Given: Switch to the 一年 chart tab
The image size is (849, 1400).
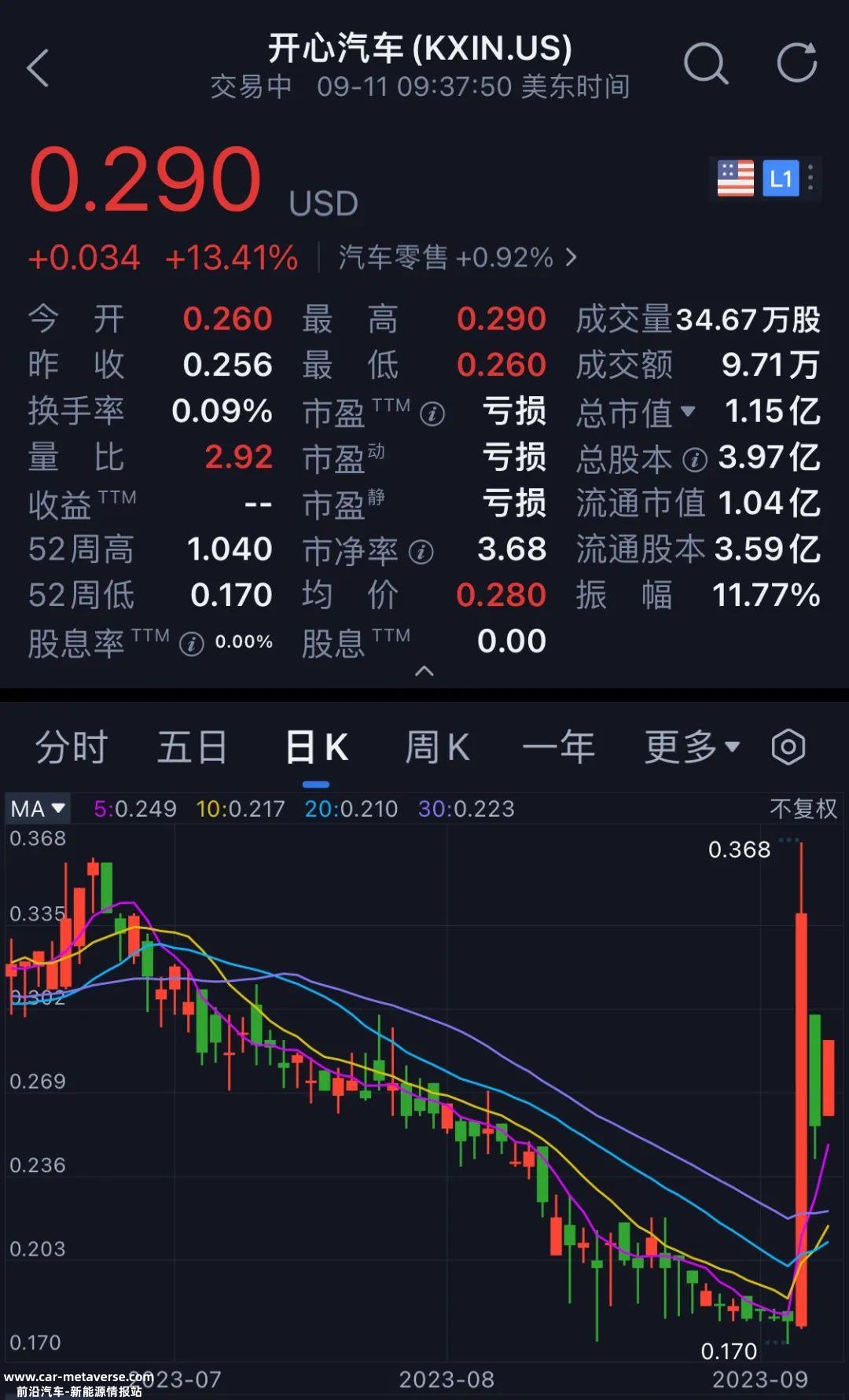Looking at the screenshot, I should pos(559,747).
